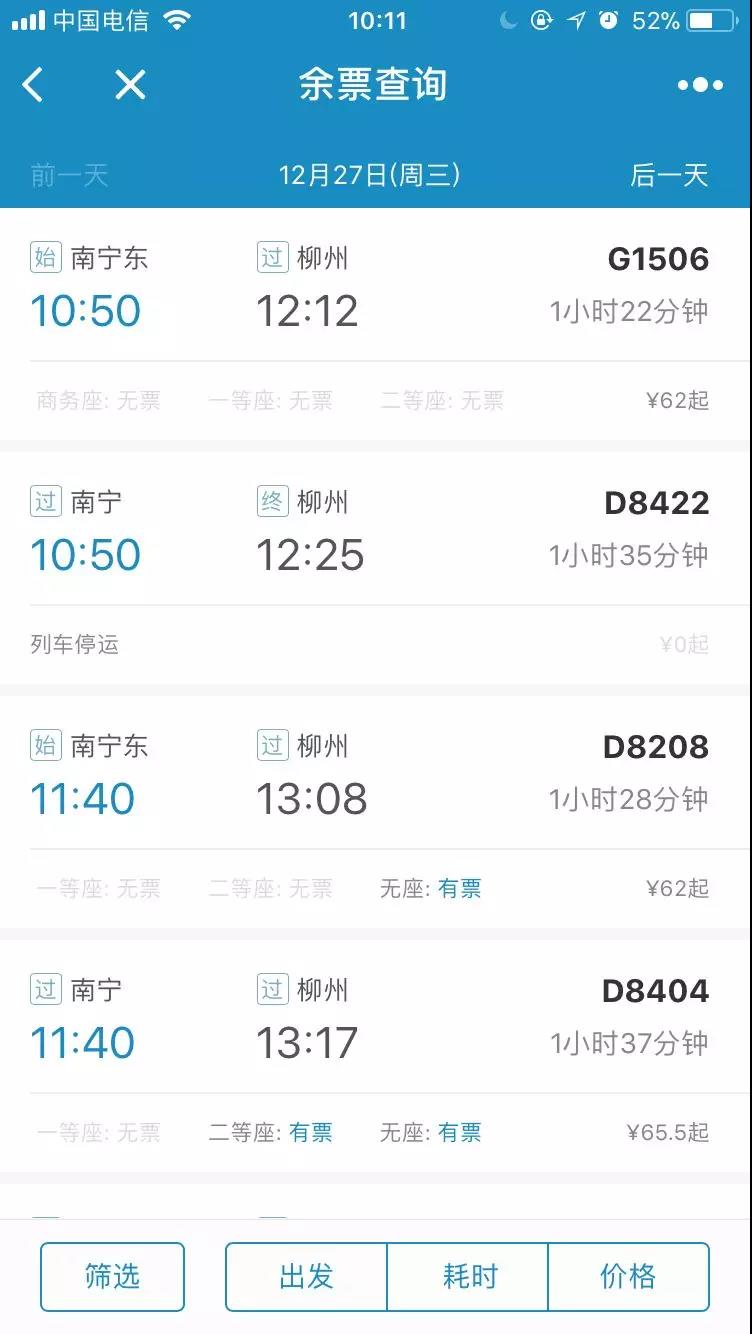Sort trains by 价格 price

(629, 1276)
